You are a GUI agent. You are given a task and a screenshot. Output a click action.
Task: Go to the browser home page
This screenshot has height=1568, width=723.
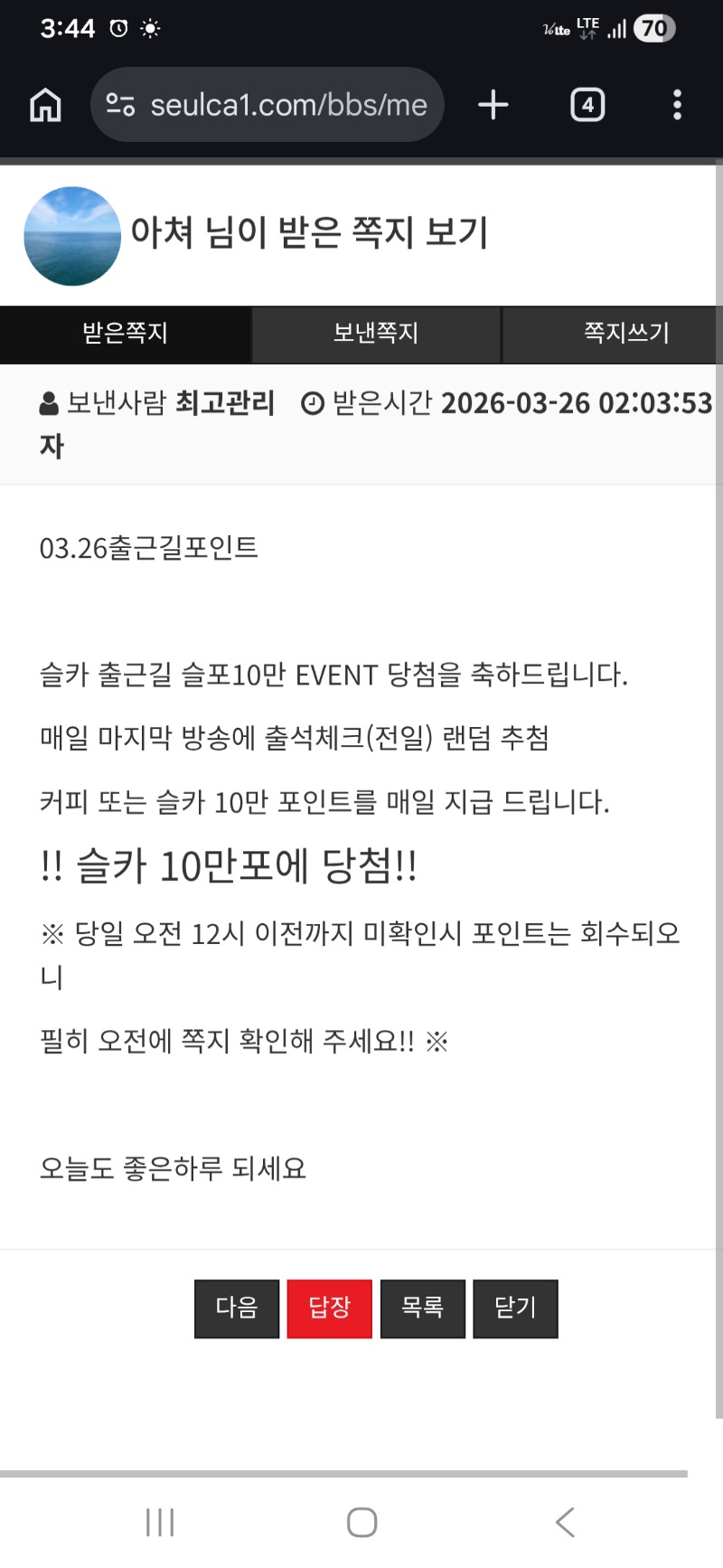coord(45,105)
